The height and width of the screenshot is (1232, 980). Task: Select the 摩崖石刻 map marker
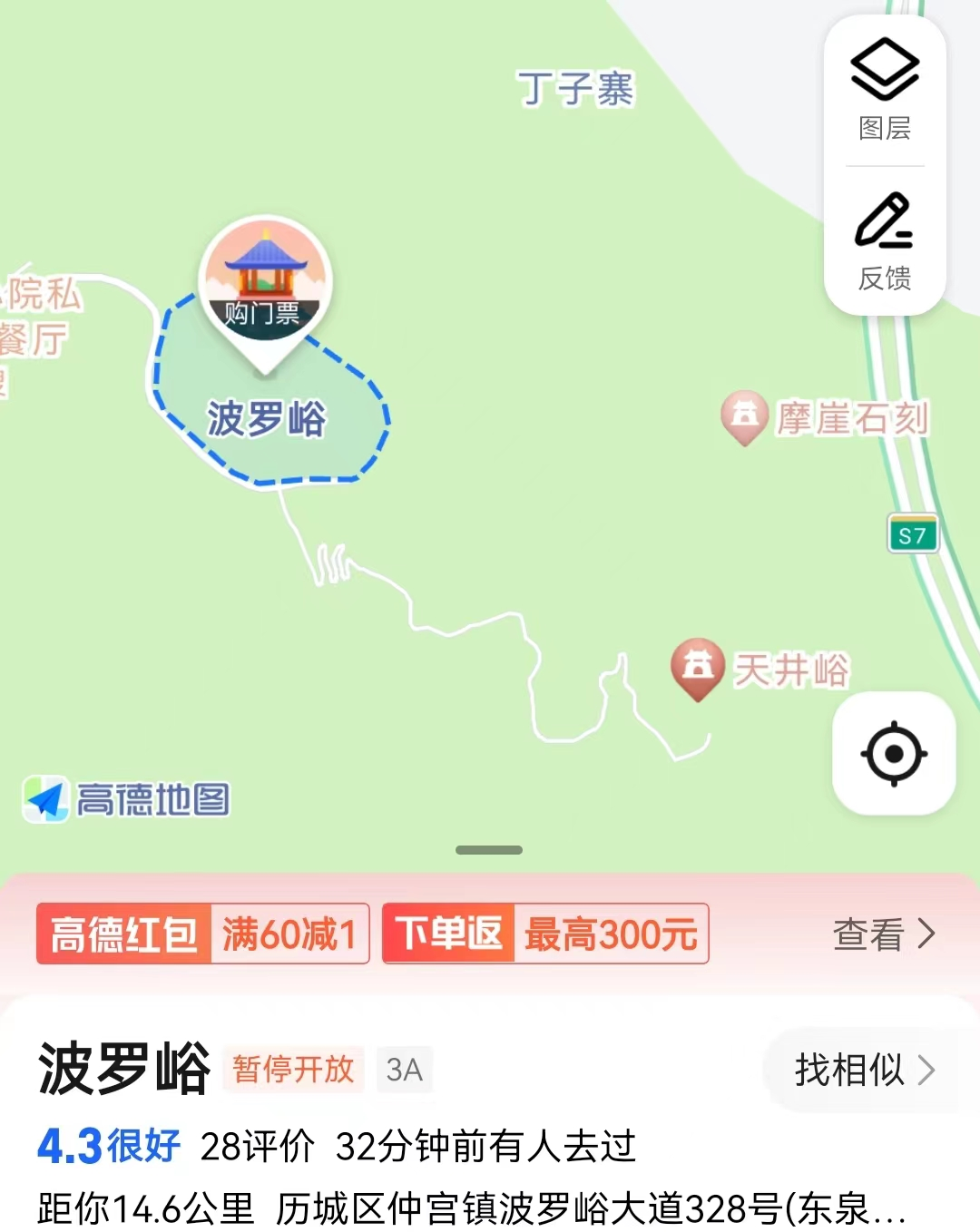pos(745,416)
